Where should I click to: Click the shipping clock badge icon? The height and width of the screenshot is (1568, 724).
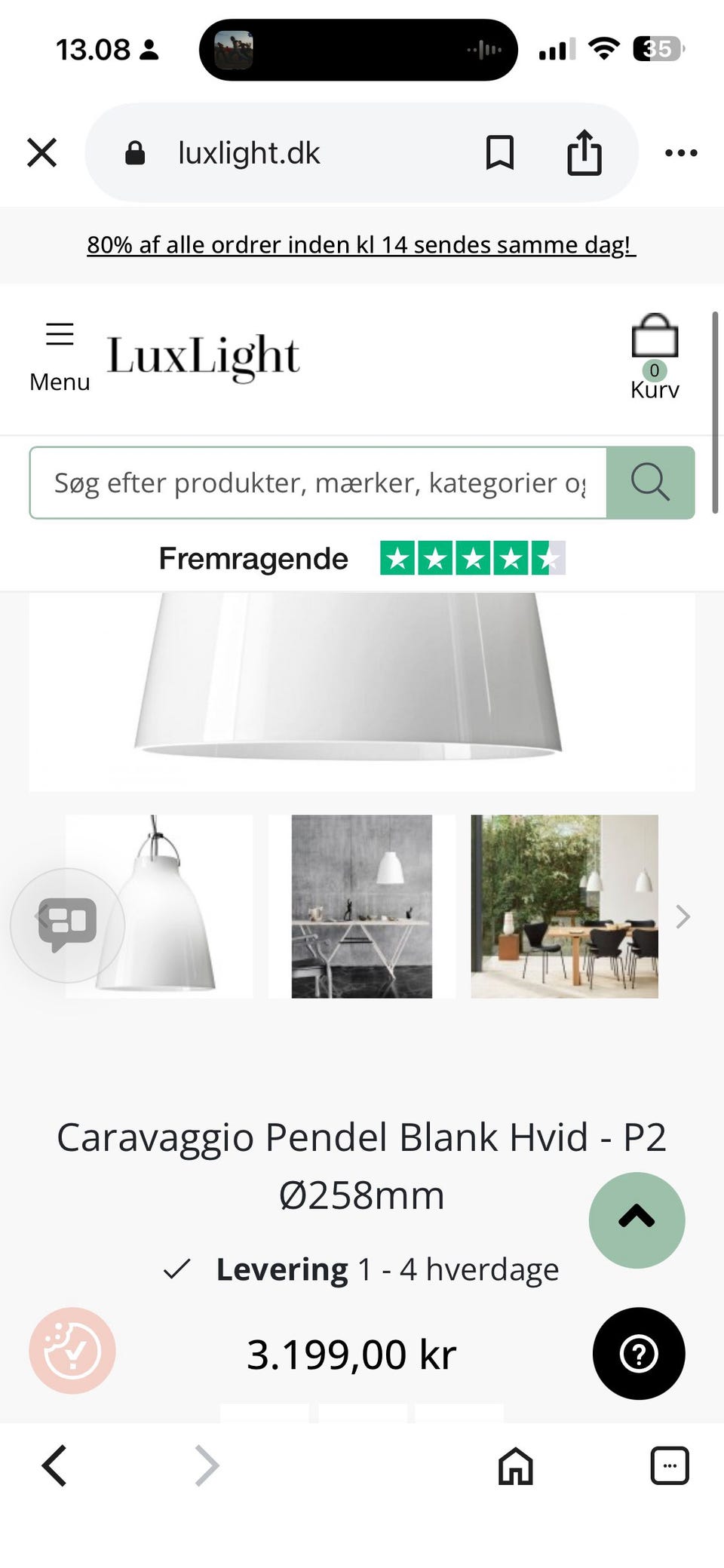[x=72, y=1352]
